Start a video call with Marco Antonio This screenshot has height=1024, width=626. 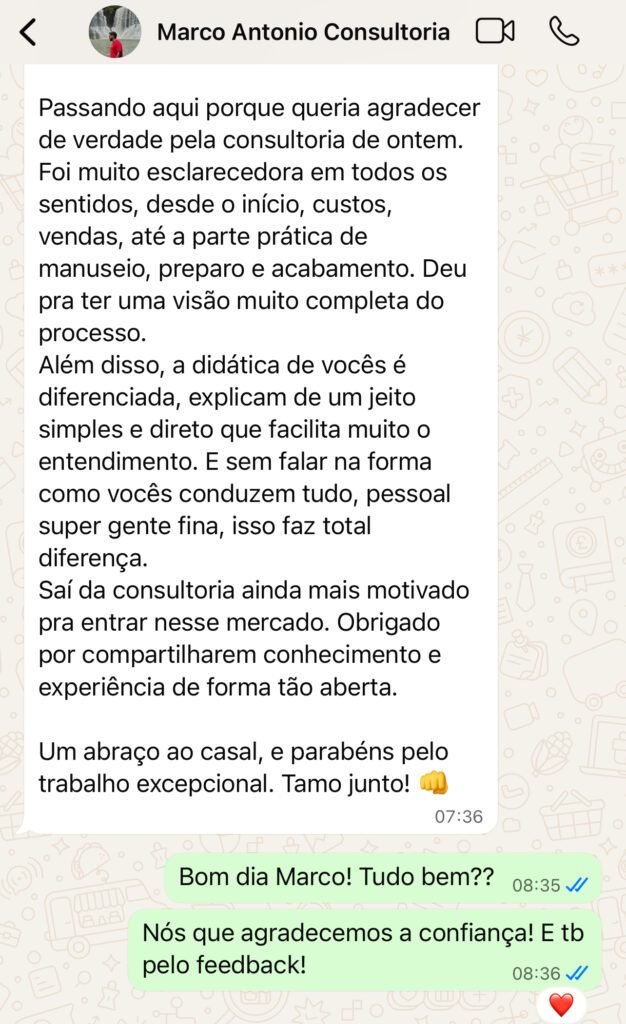[495, 32]
